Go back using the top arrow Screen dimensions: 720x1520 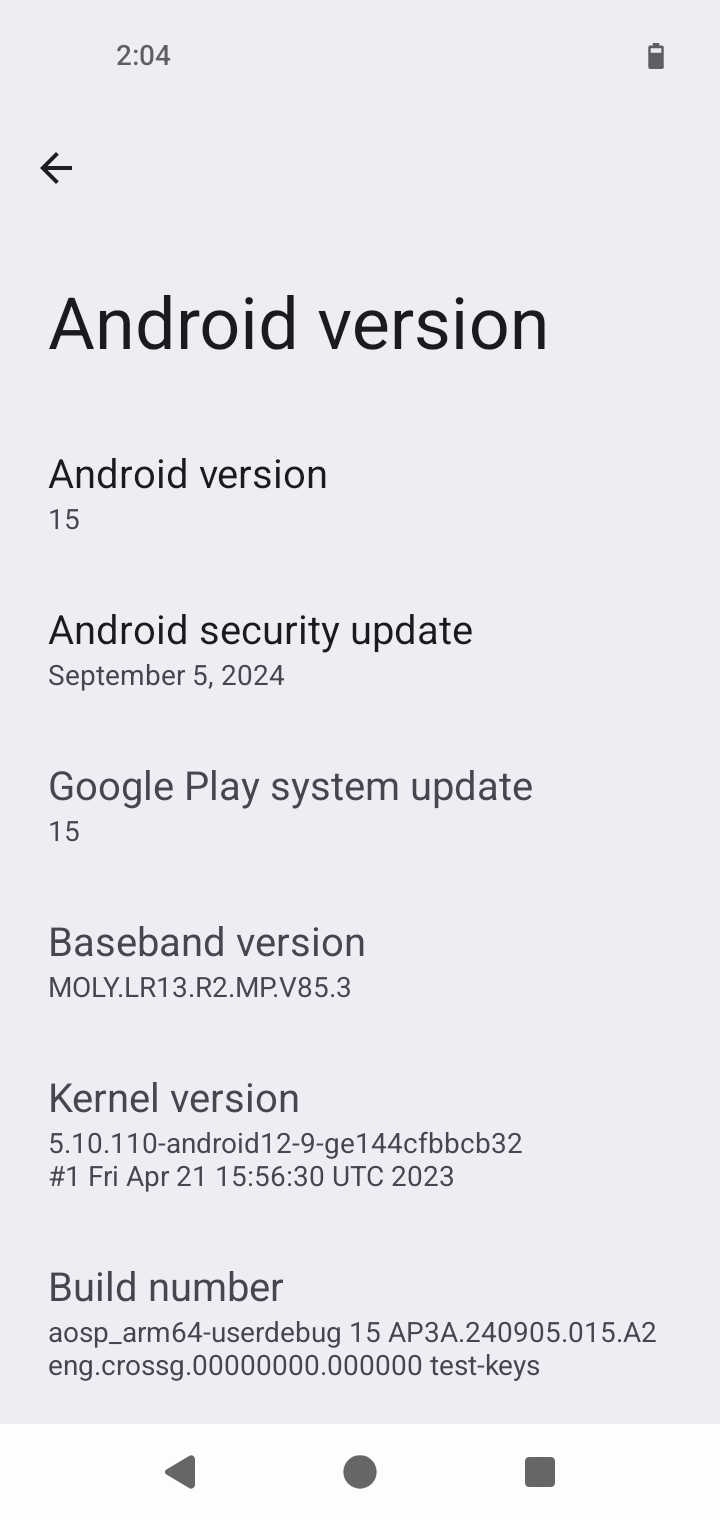56,168
